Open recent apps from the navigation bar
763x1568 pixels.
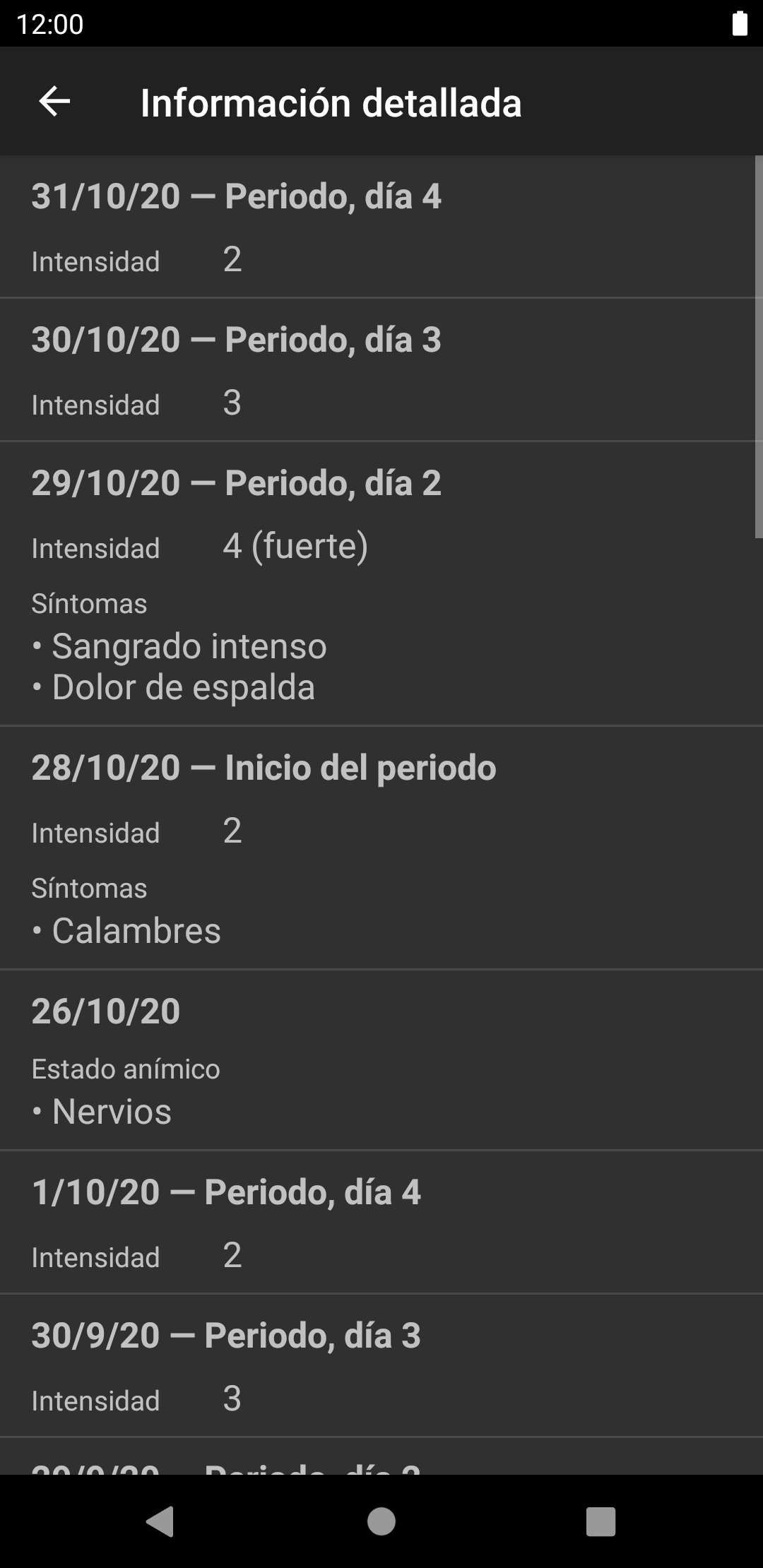click(601, 1521)
